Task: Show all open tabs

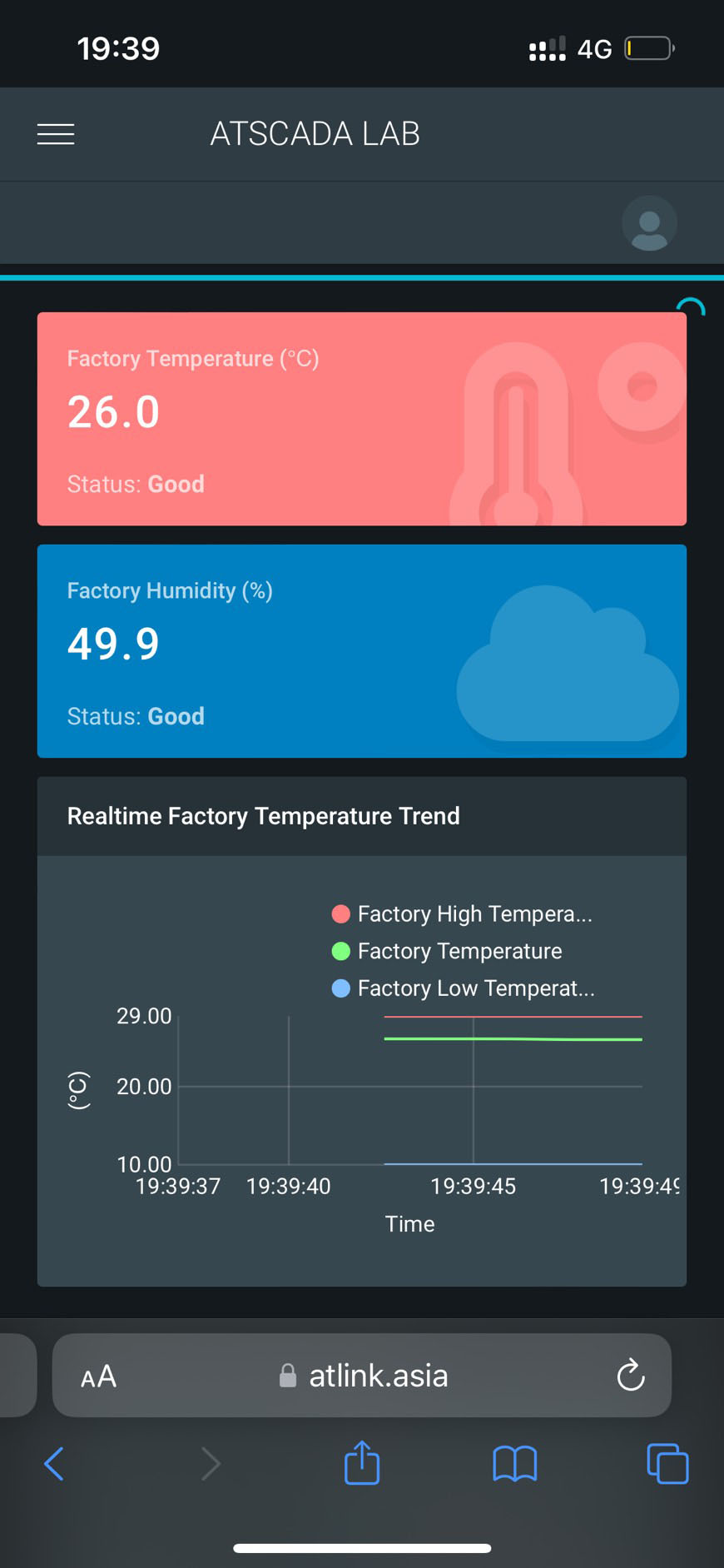Action: click(x=667, y=1463)
